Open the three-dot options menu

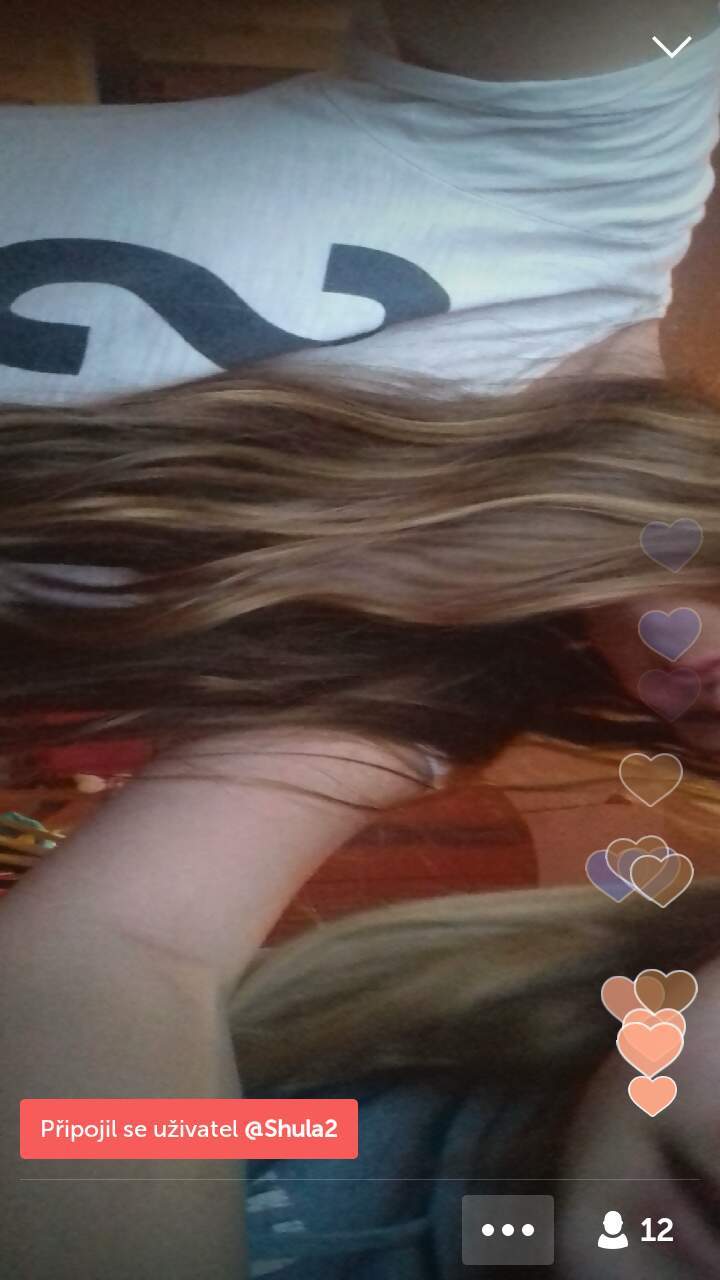(x=508, y=1230)
